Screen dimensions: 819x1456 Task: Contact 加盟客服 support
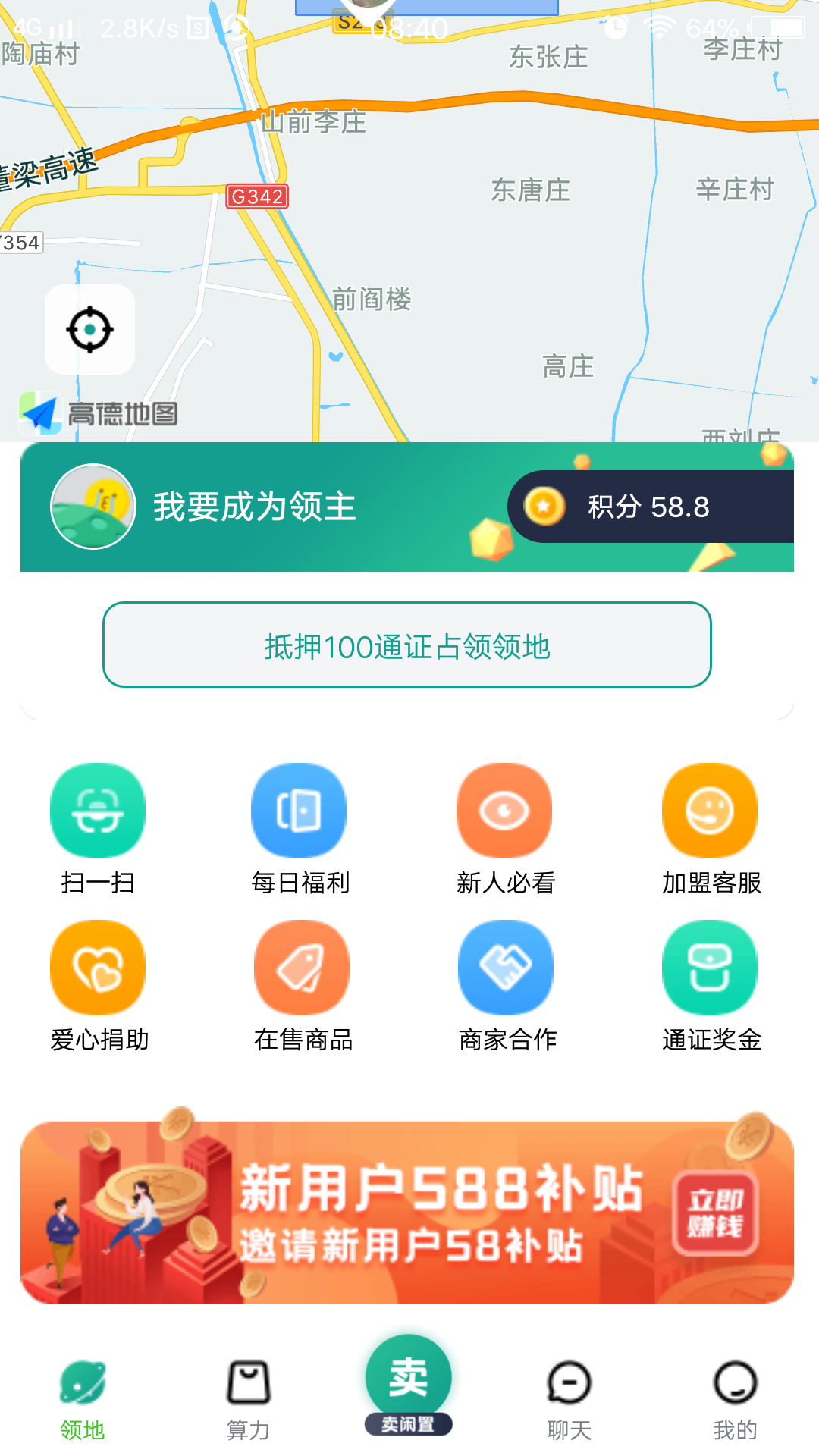point(711,830)
